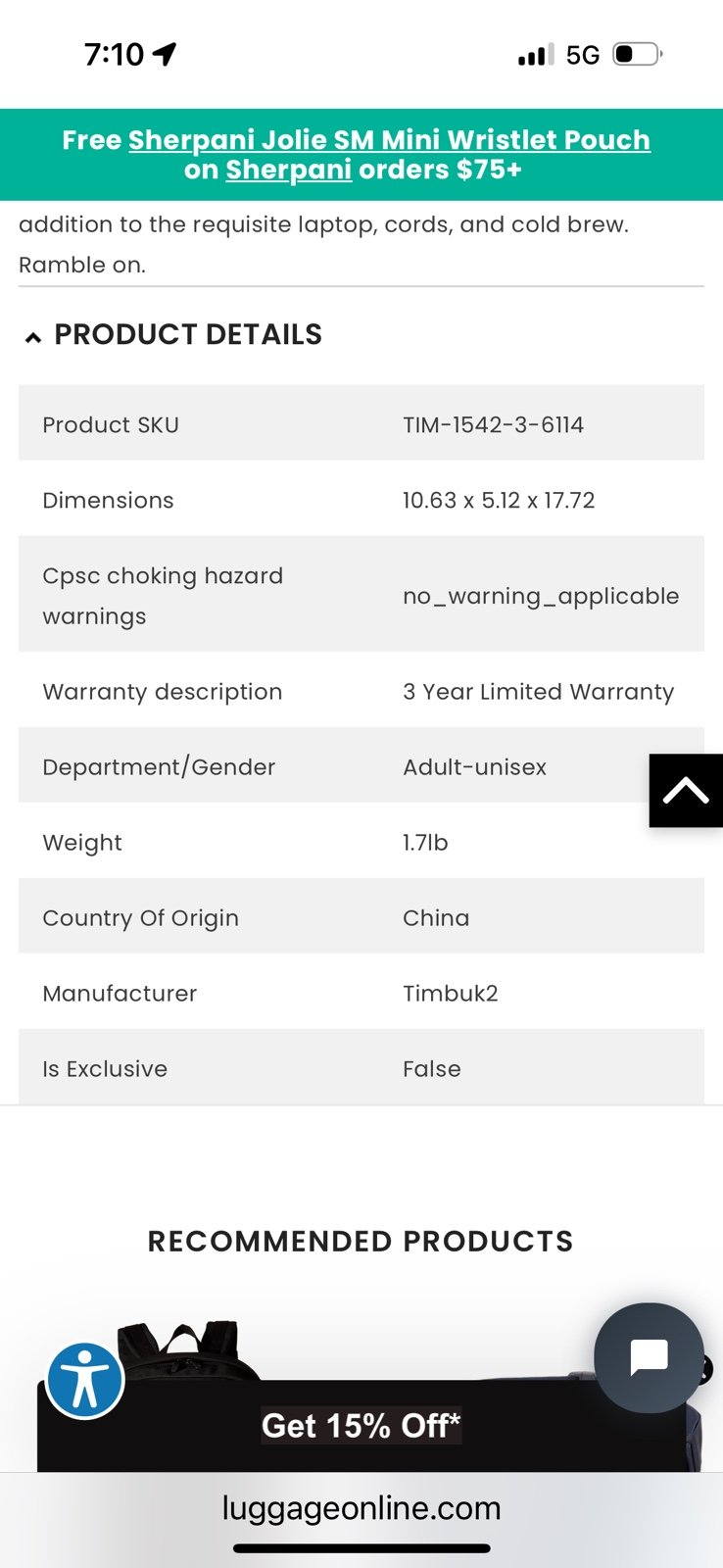Collapse the Product Details section
Image resolution: width=723 pixels, height=1568 pixels.
click(172, 335)
